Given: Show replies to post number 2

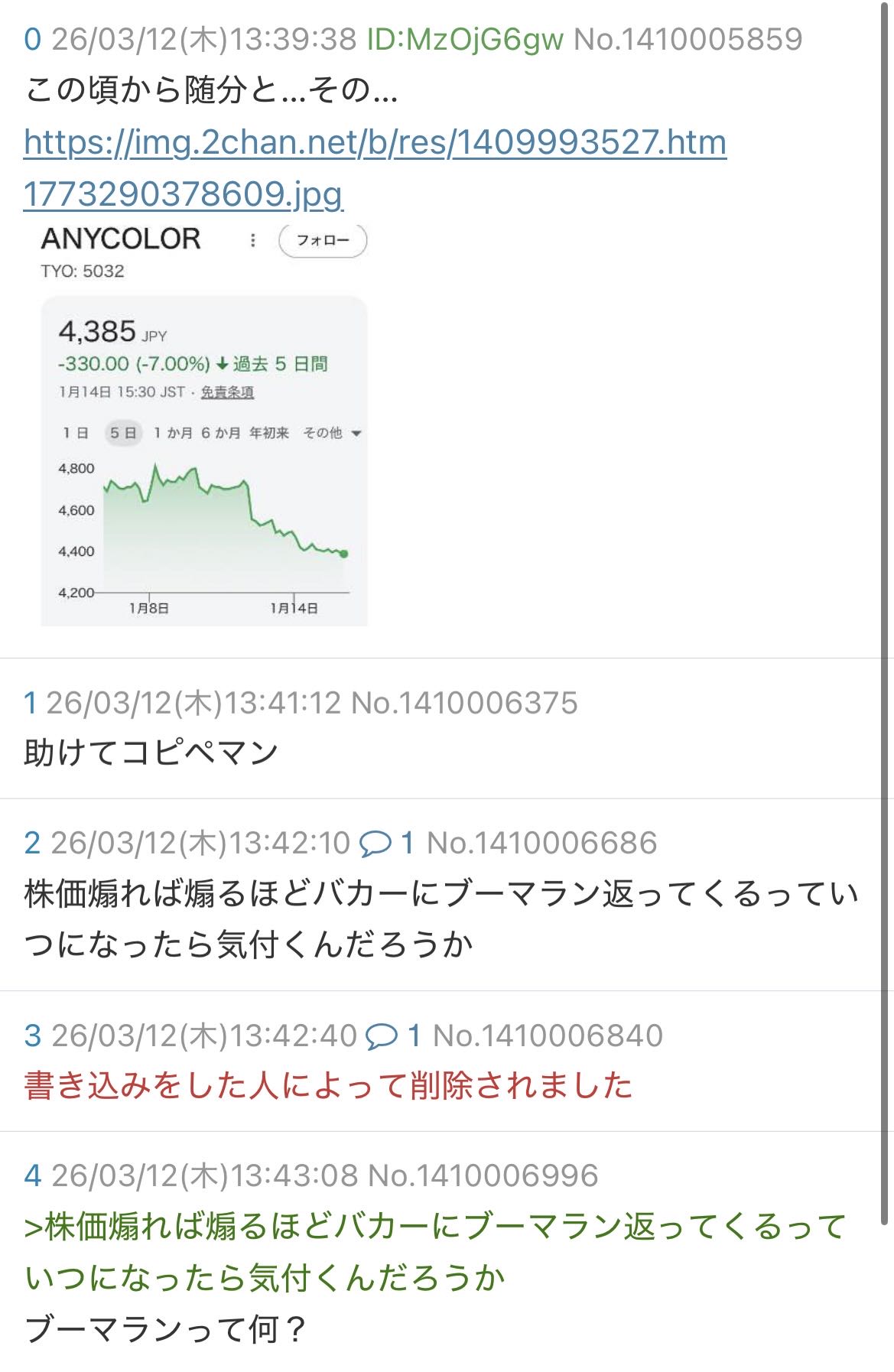Looking at the screenshot, I should [x=386, y=843].
